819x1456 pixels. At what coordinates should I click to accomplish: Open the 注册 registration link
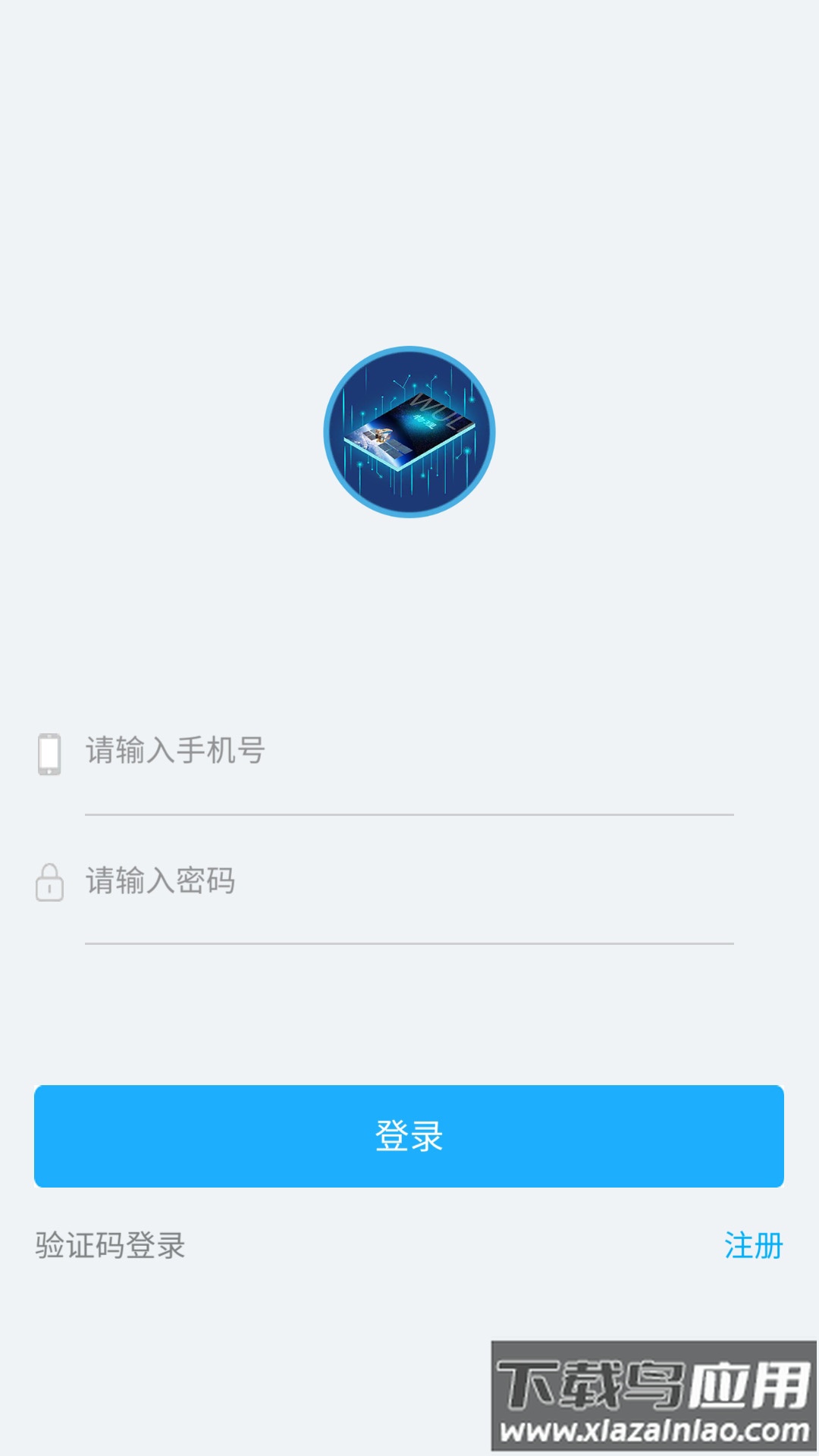[754, 1242]
